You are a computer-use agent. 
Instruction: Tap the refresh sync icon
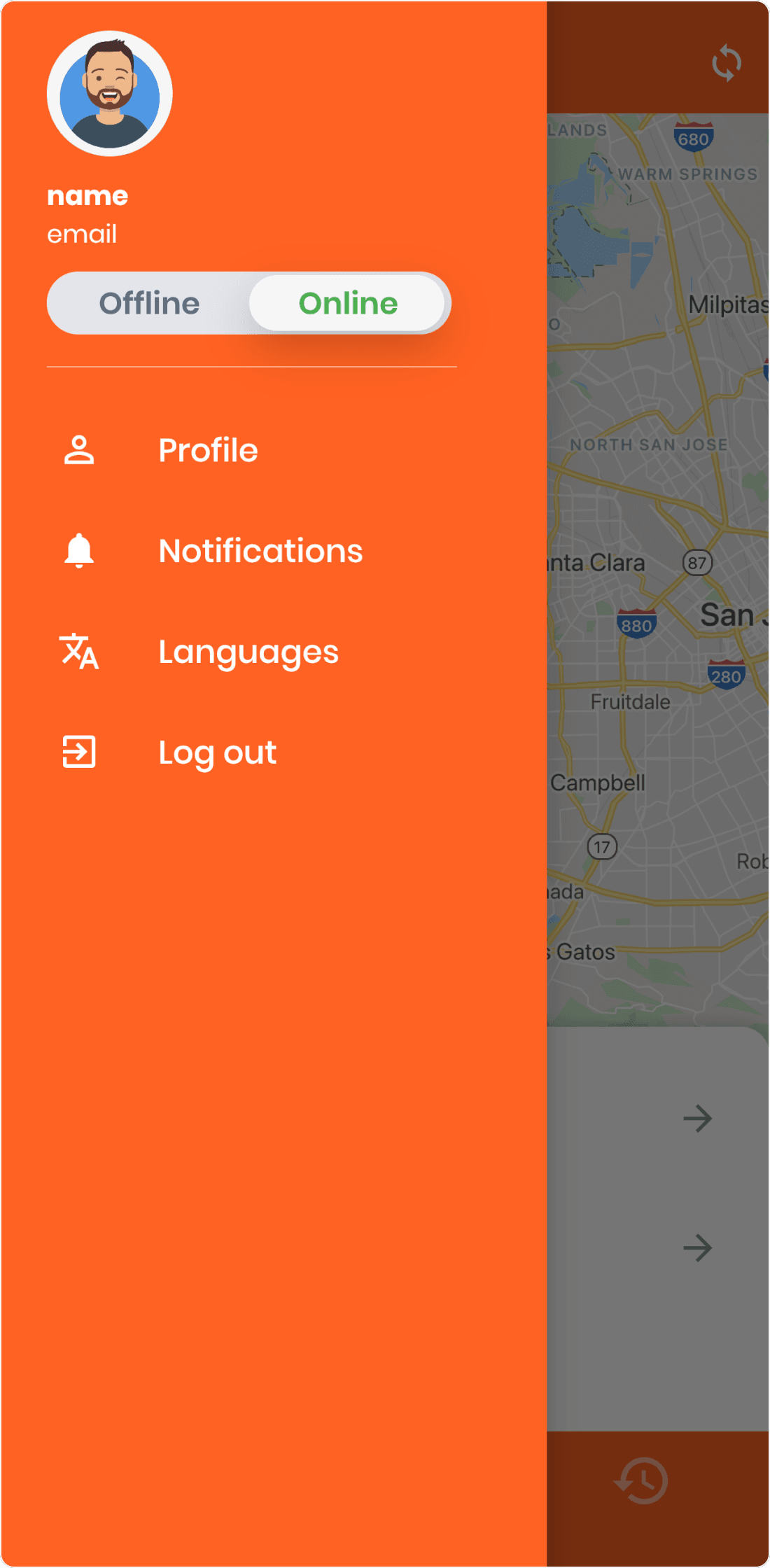tap(726, 63)
